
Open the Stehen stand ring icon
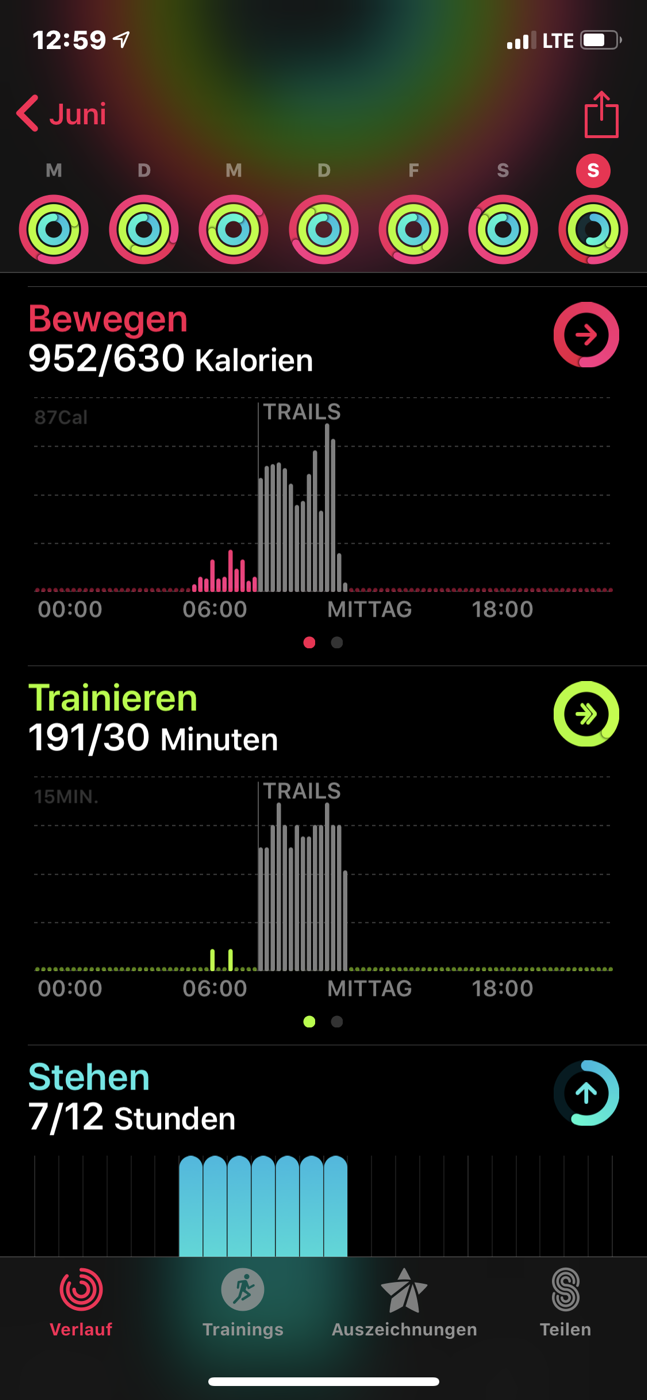(586, 1093)
